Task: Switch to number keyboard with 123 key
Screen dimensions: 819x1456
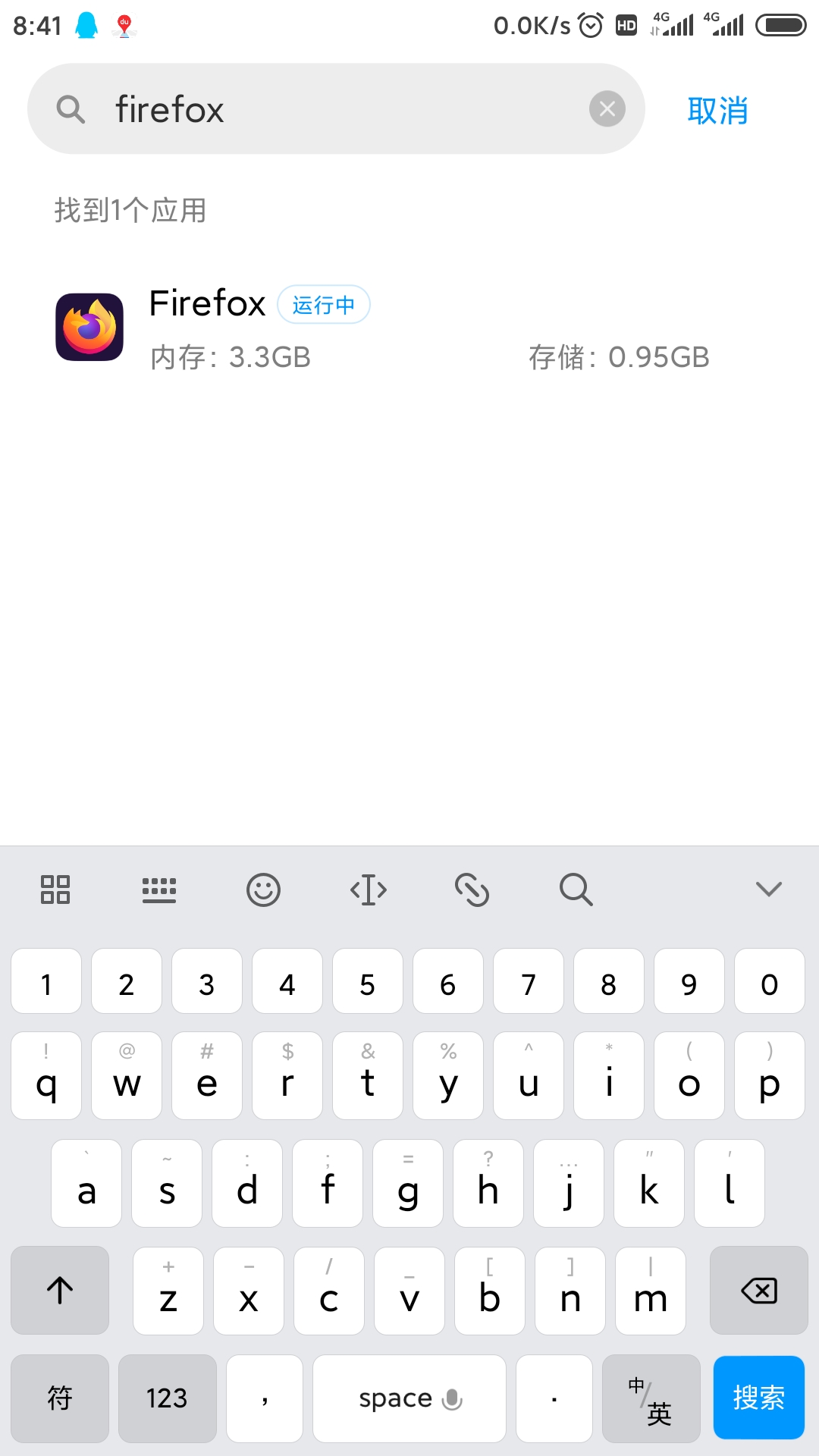Action: 168,1398
